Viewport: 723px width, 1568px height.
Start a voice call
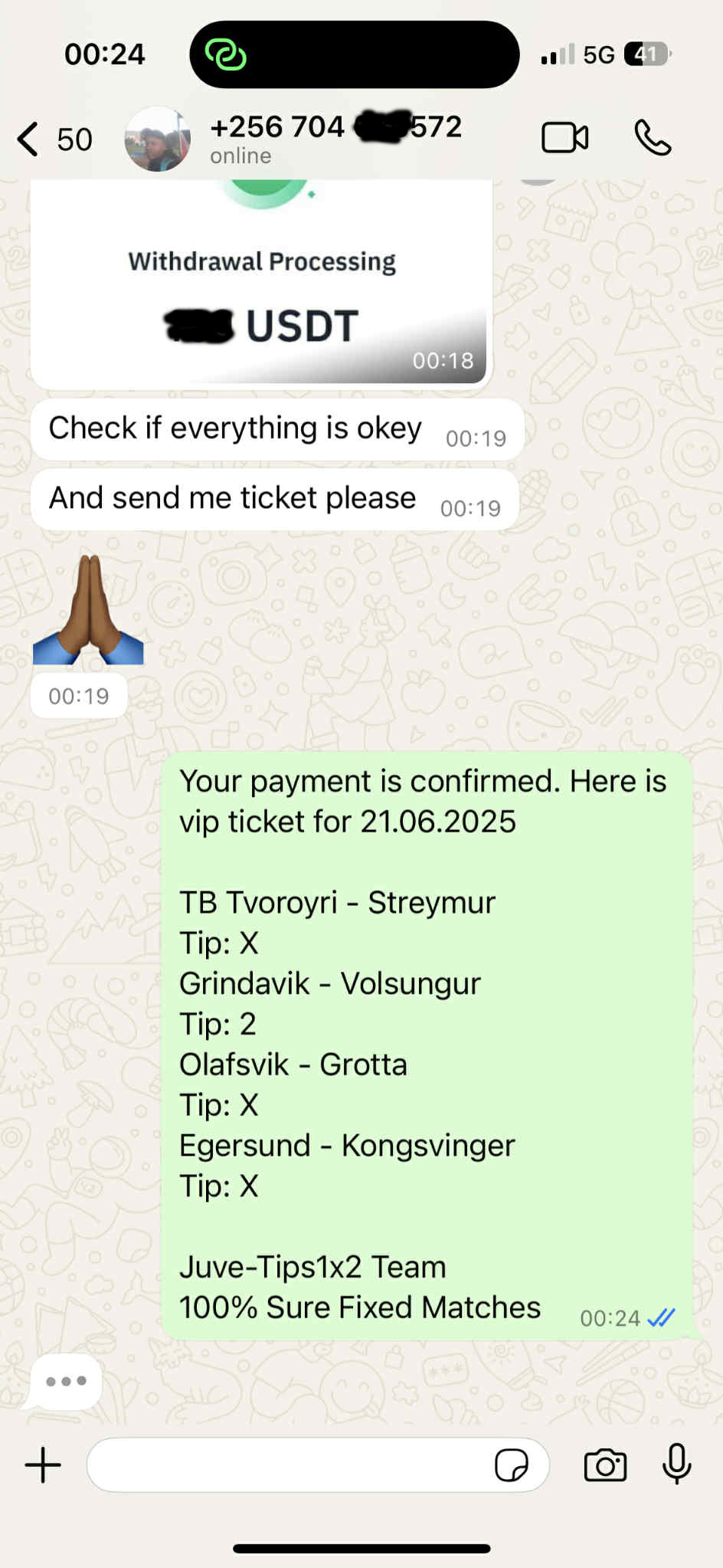click(x=653, y=139)
